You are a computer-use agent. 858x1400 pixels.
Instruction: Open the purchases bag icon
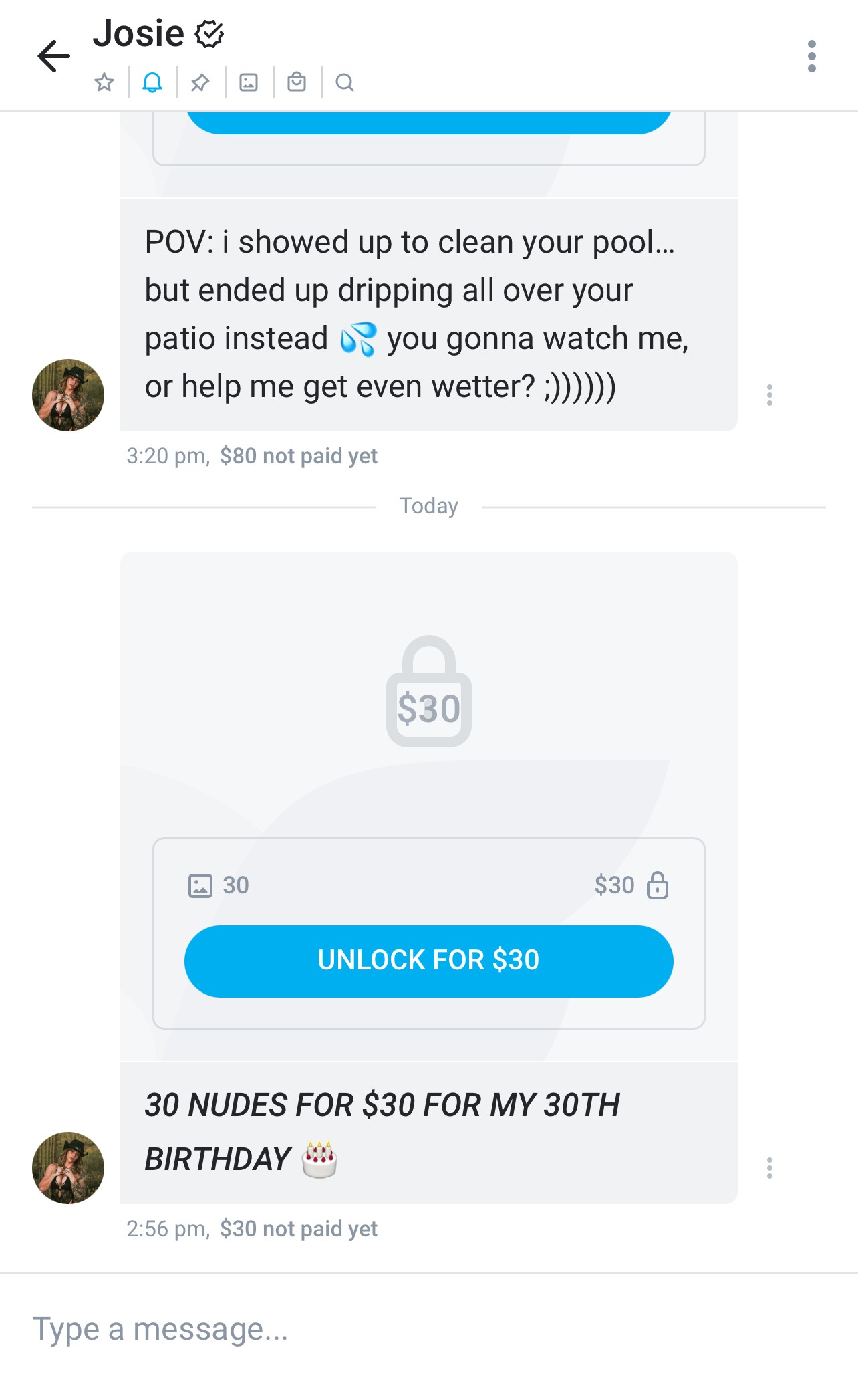pos(297,82)
